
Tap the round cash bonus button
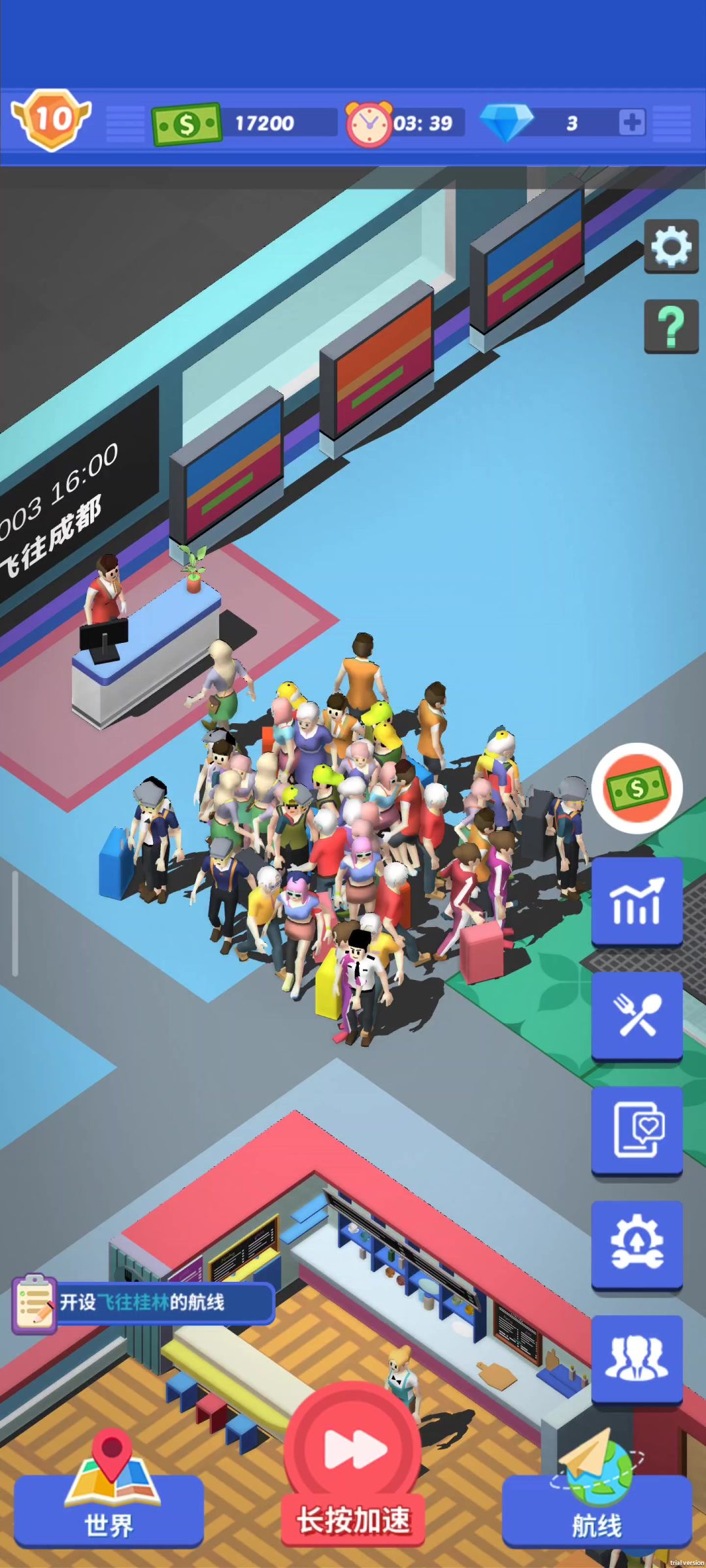pyautogui.click(x=637, y=789)
